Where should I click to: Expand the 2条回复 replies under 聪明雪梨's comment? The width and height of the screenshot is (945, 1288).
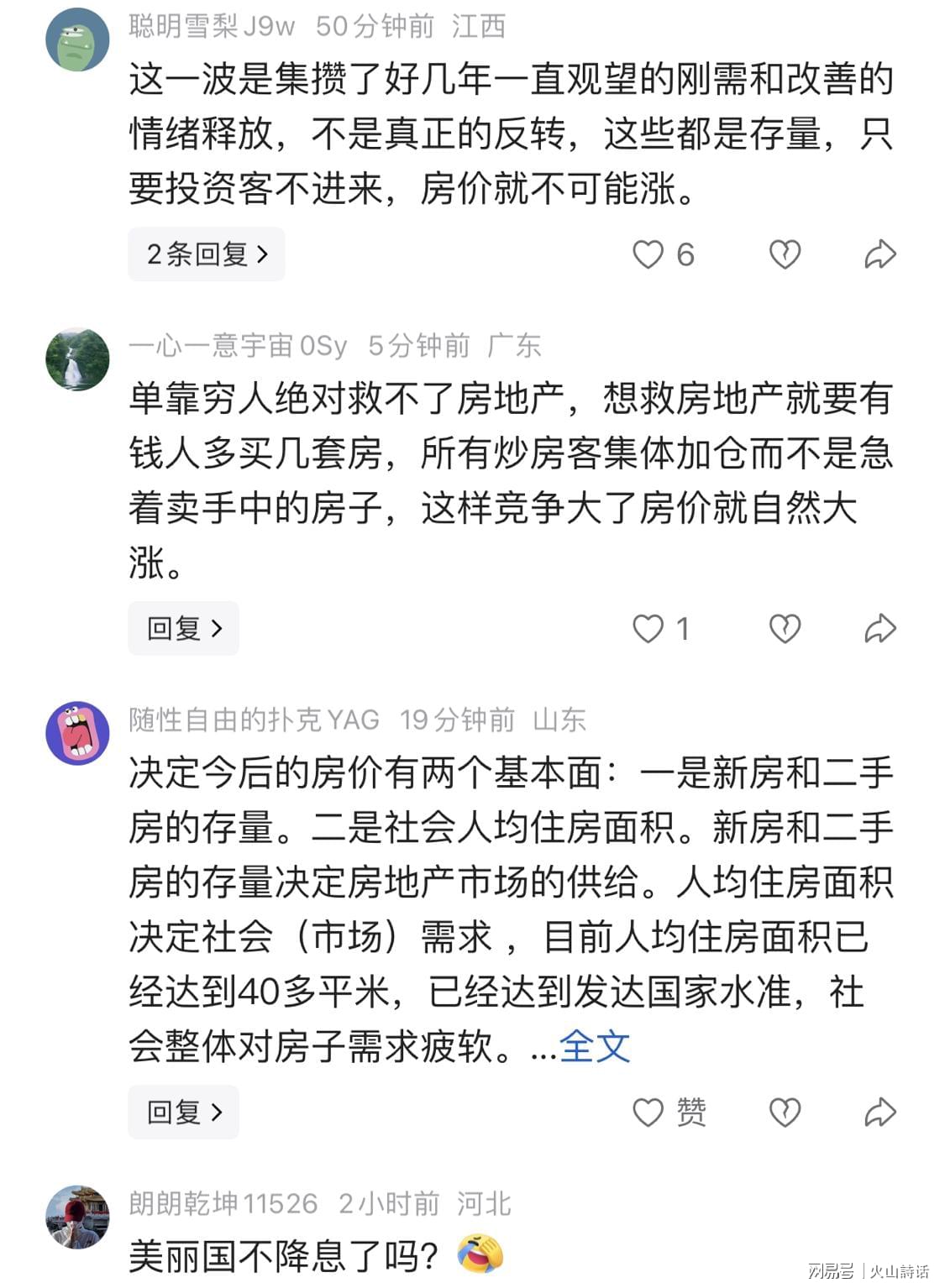pyautogui.click(x=206, y=254)
